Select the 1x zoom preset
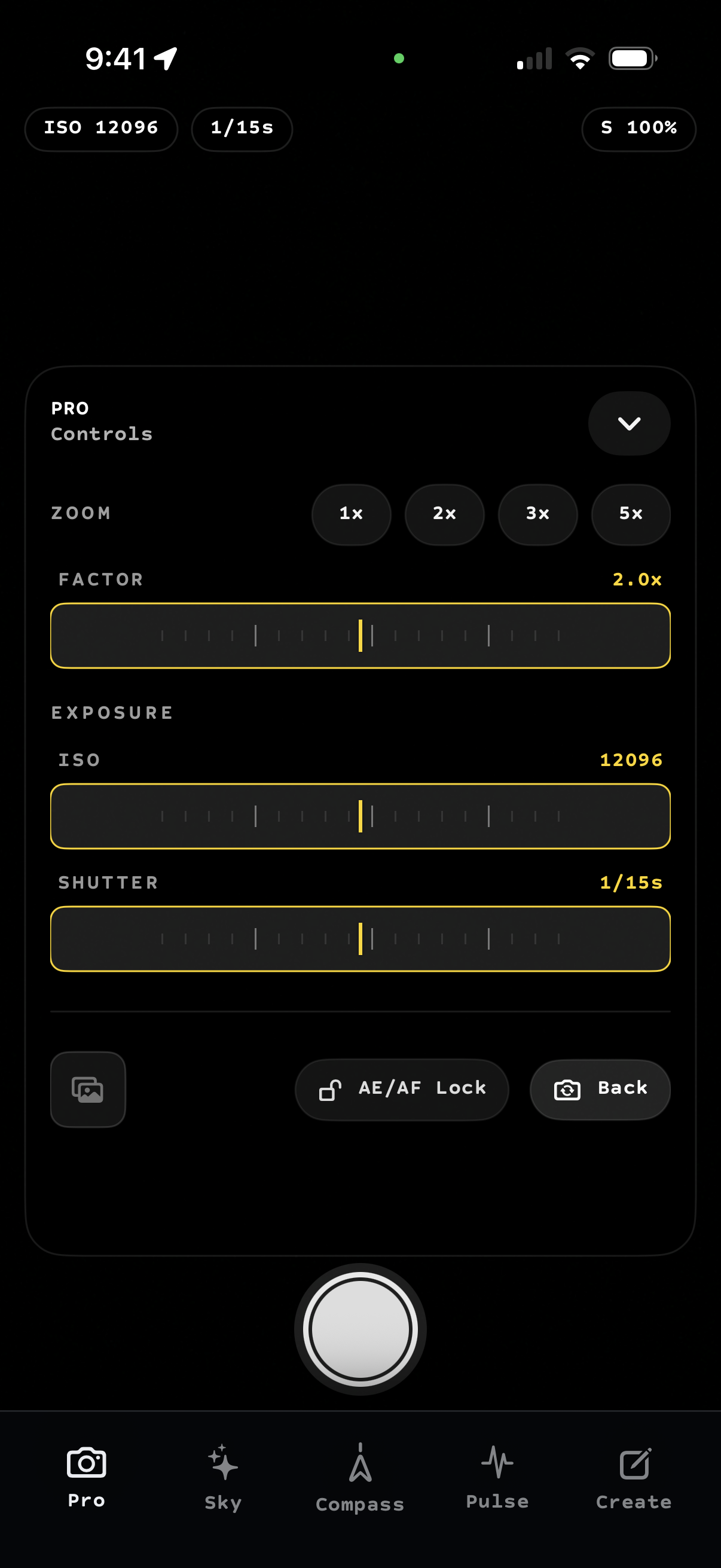Viewport: 721px width, 1568px height. point(351,514)
